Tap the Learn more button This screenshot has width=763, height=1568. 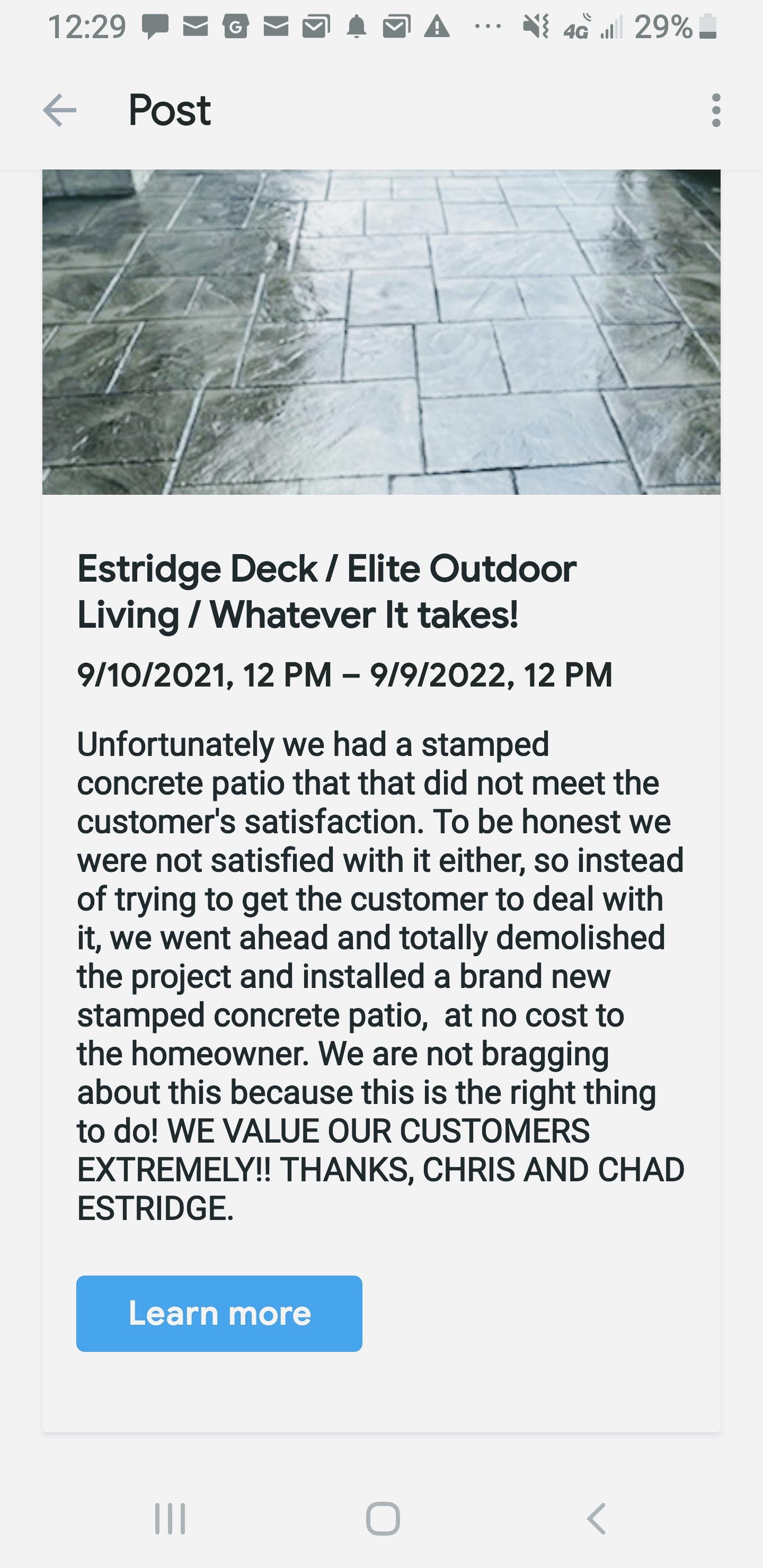tap(219, 1314)
